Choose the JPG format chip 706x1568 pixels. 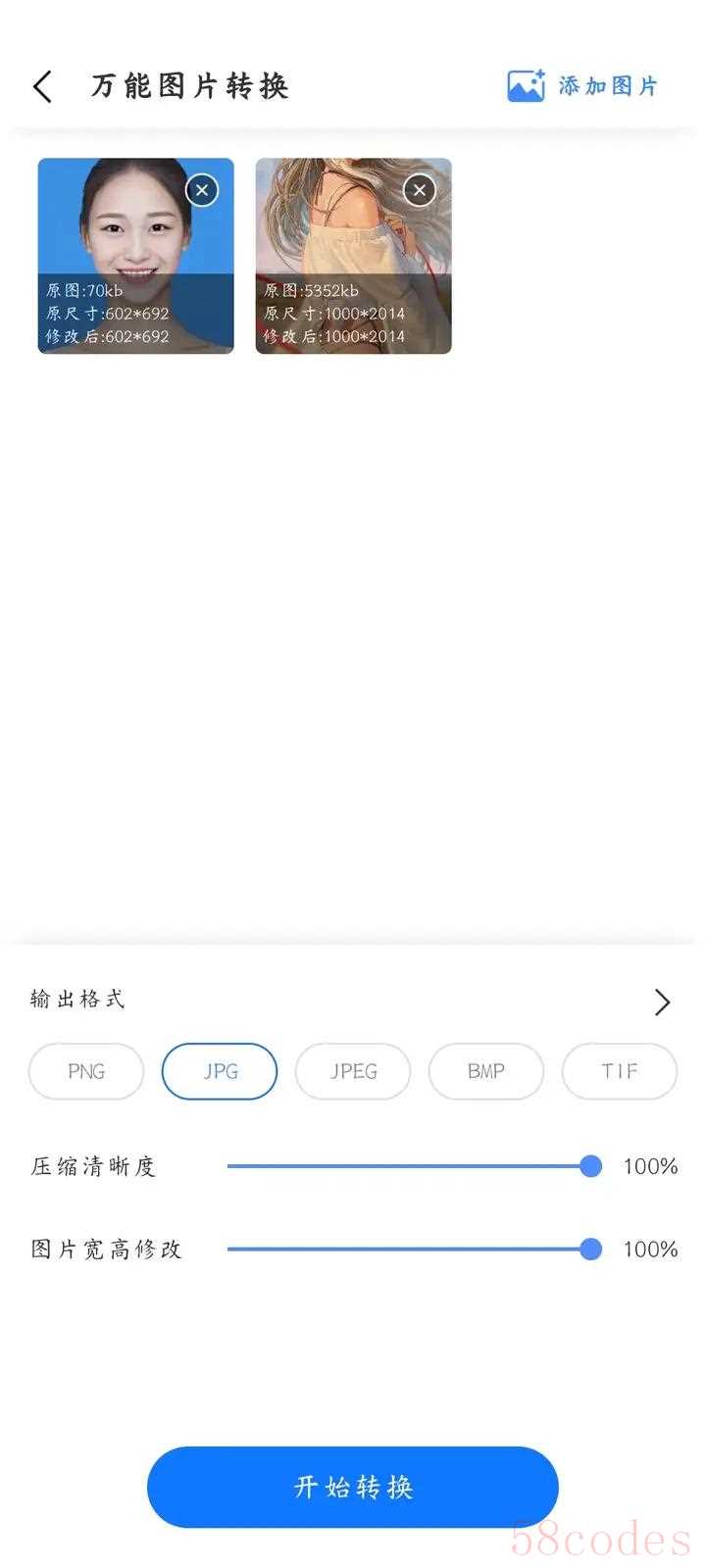[220, 1071]
